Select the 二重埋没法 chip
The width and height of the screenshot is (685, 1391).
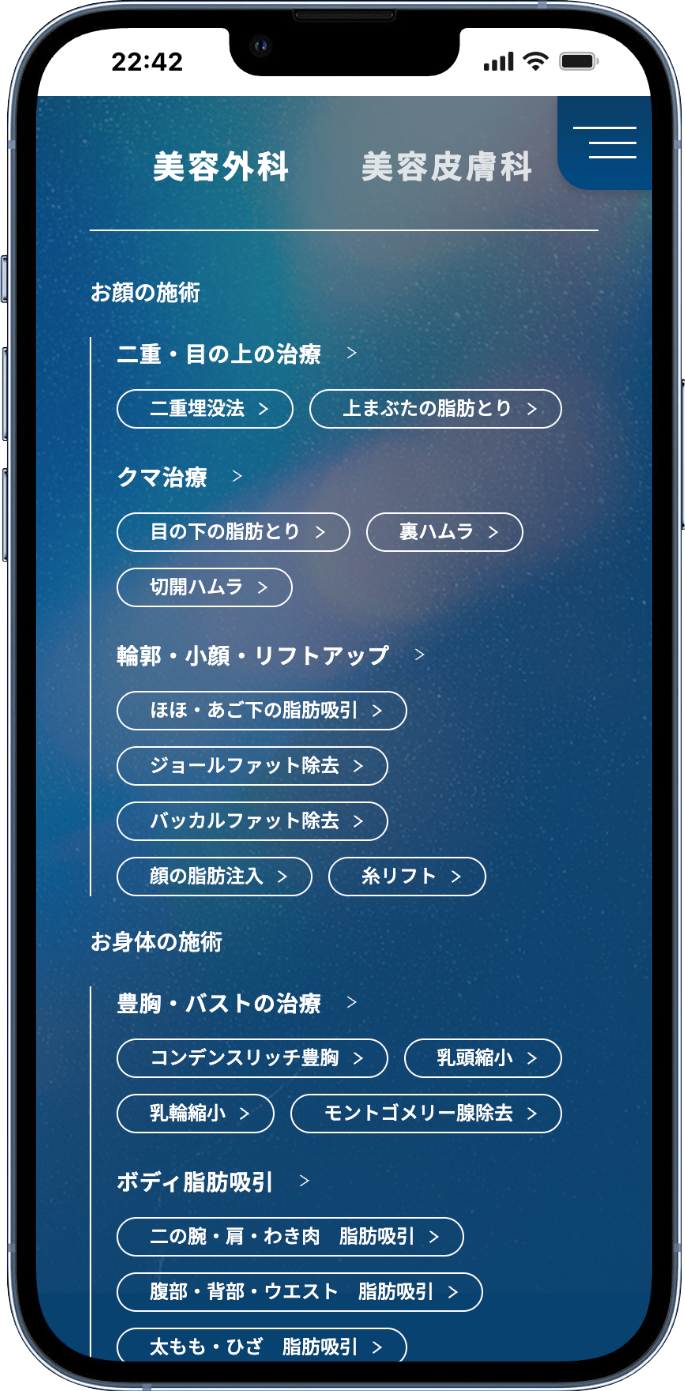pyautogui.click(x=205, y=409)
